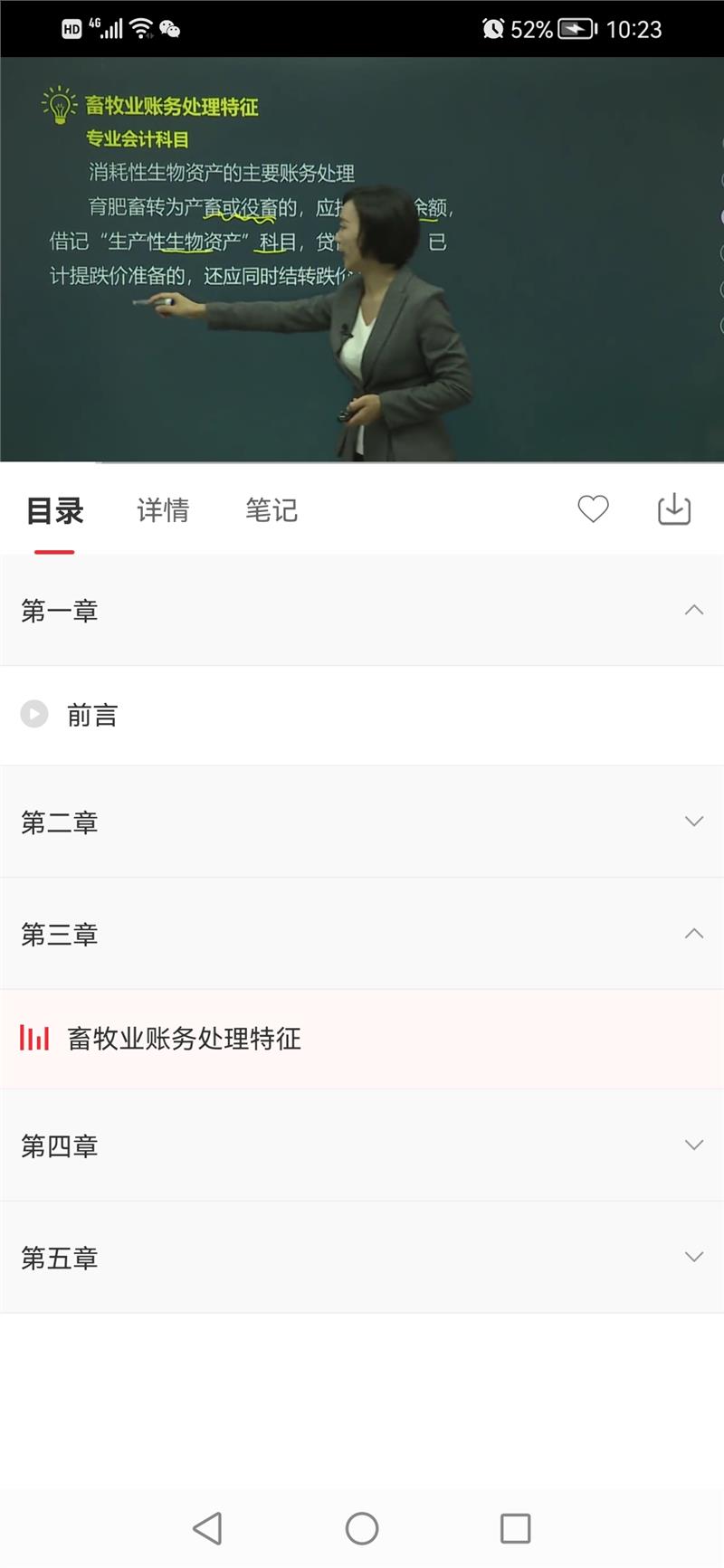This screenshot has width=724, height=1568.
Task: Expand the 第二章 chapter
Action: pos(693,822)
